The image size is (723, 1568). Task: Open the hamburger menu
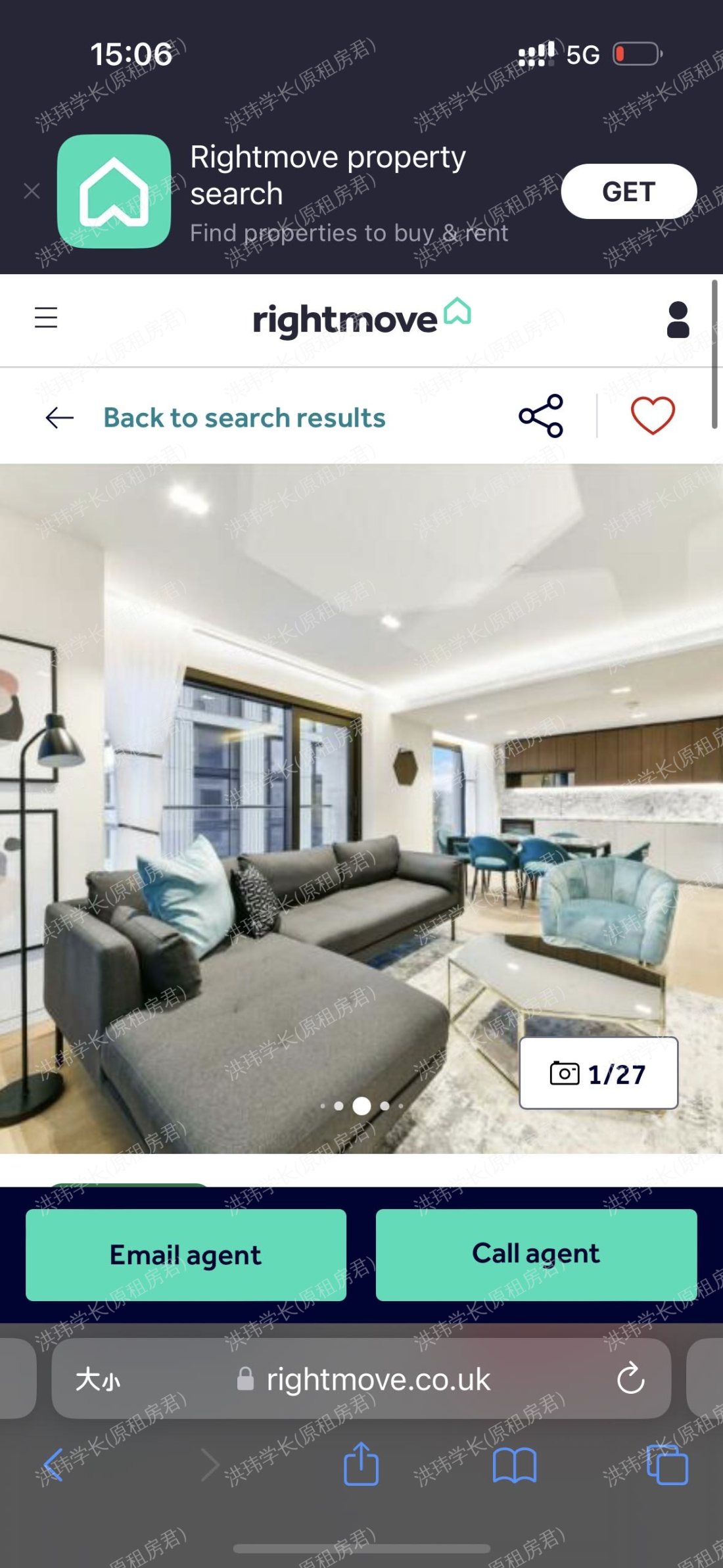[46, 318]
